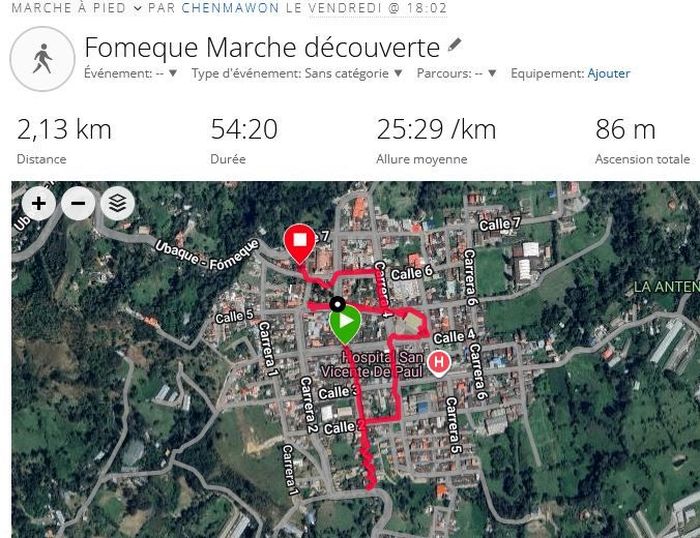Open CHENMAWON's profile link

tap(230, 8)
